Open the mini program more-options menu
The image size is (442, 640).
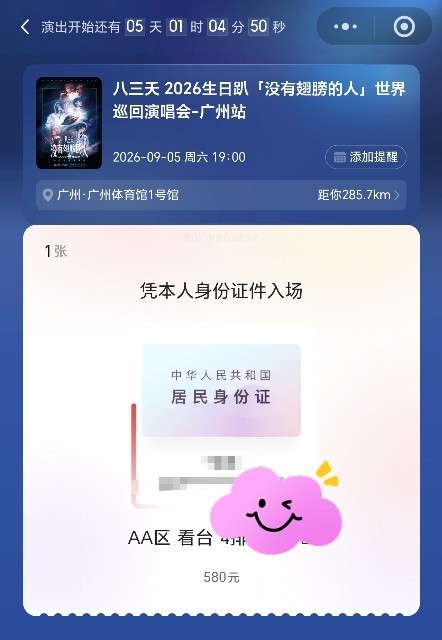click(345, 27)
